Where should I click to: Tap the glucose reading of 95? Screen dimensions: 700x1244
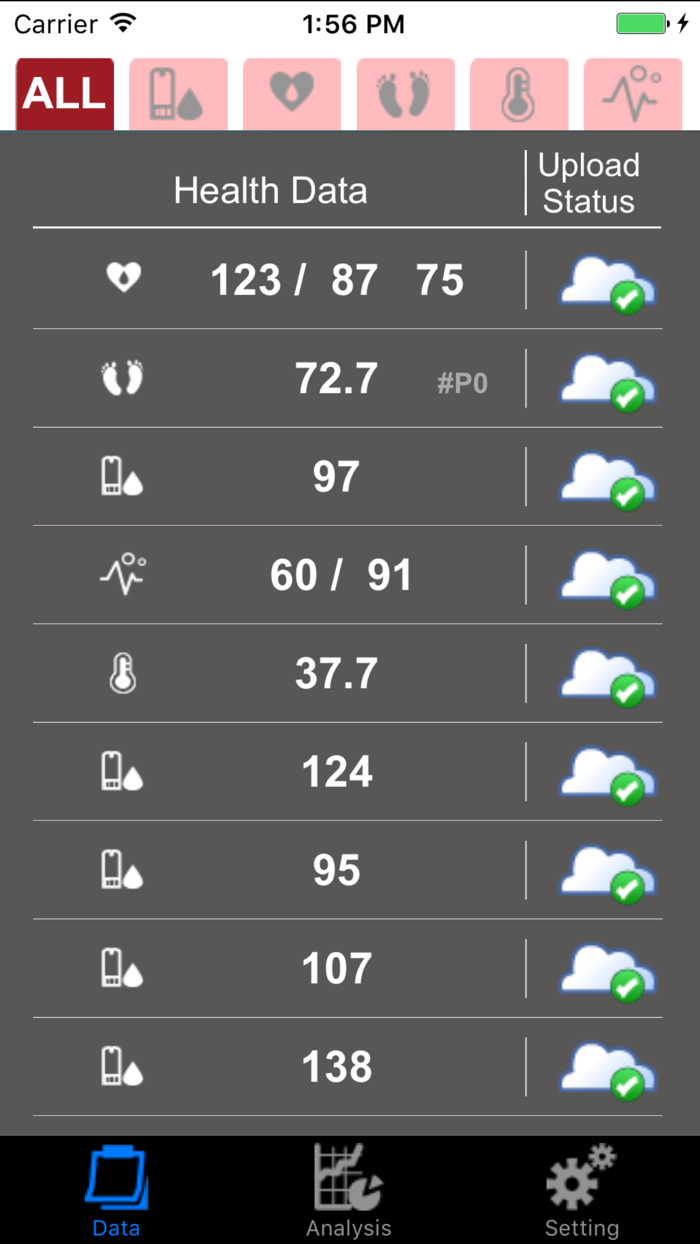(x=336, y=870)
